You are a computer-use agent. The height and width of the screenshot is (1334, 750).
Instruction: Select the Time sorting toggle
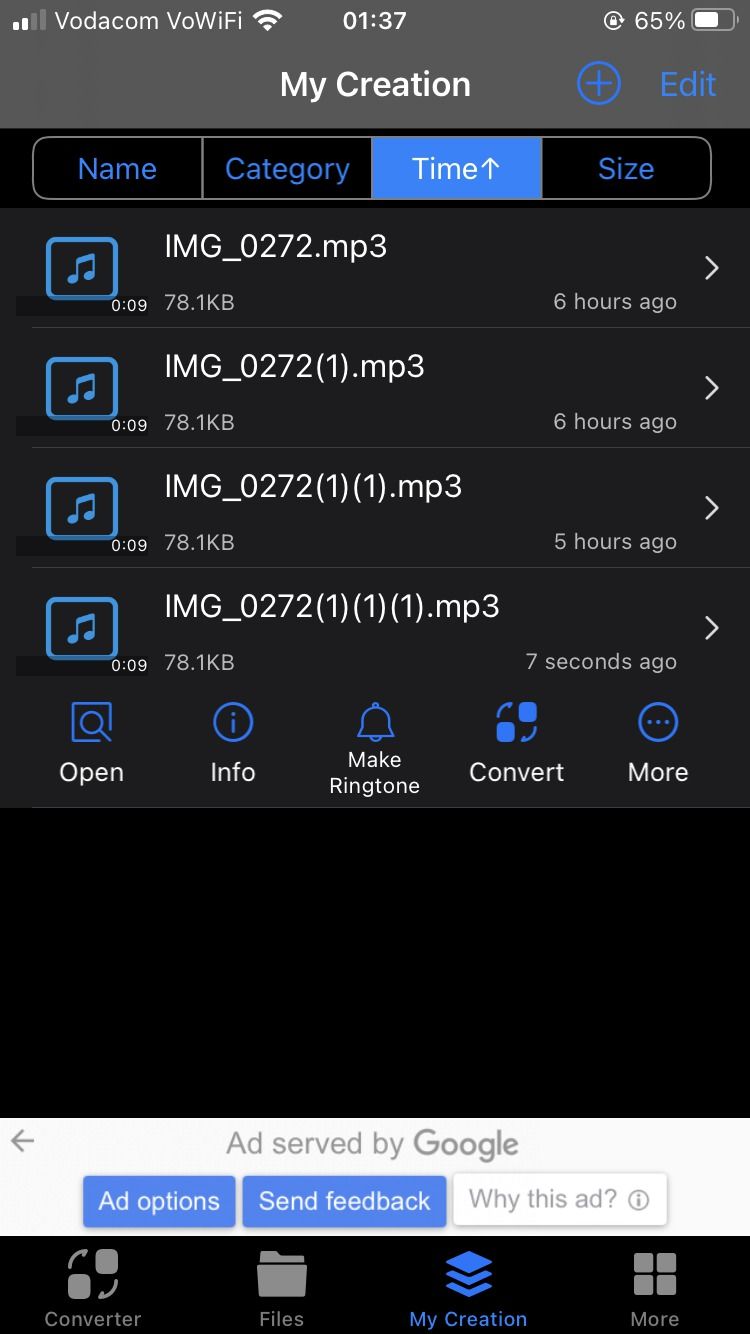click(457, 168)
